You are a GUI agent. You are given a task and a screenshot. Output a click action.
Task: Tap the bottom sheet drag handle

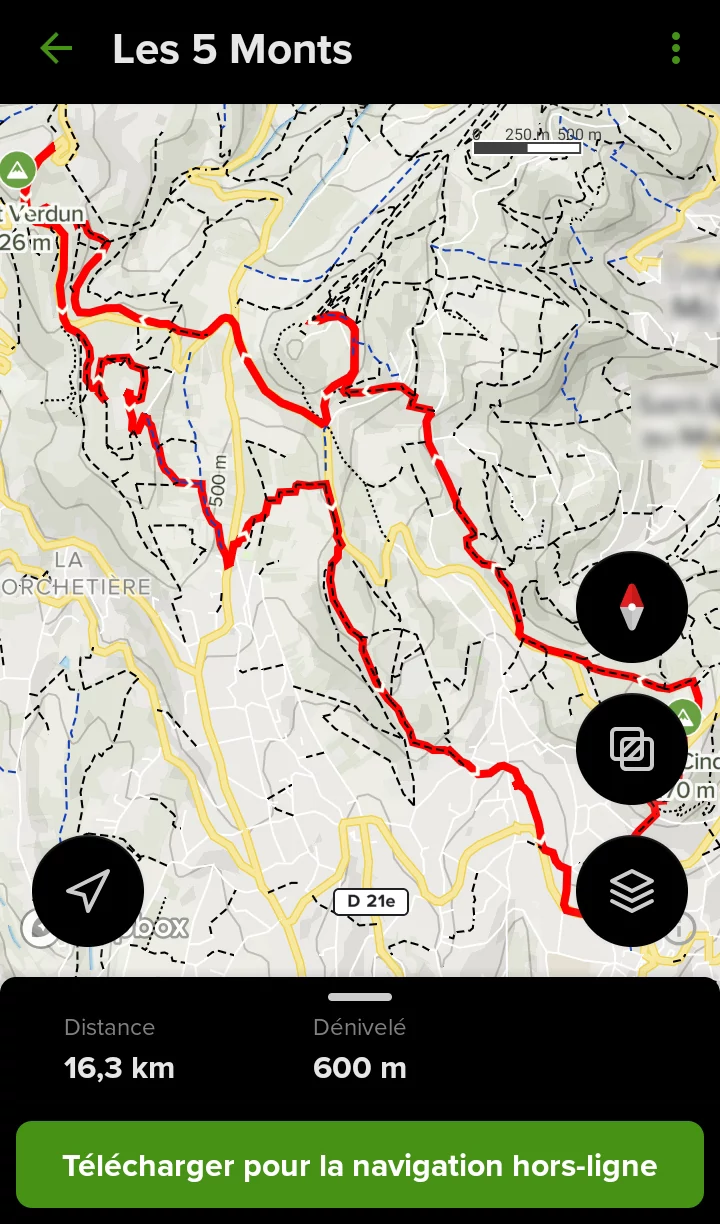[x=360, y=996]
